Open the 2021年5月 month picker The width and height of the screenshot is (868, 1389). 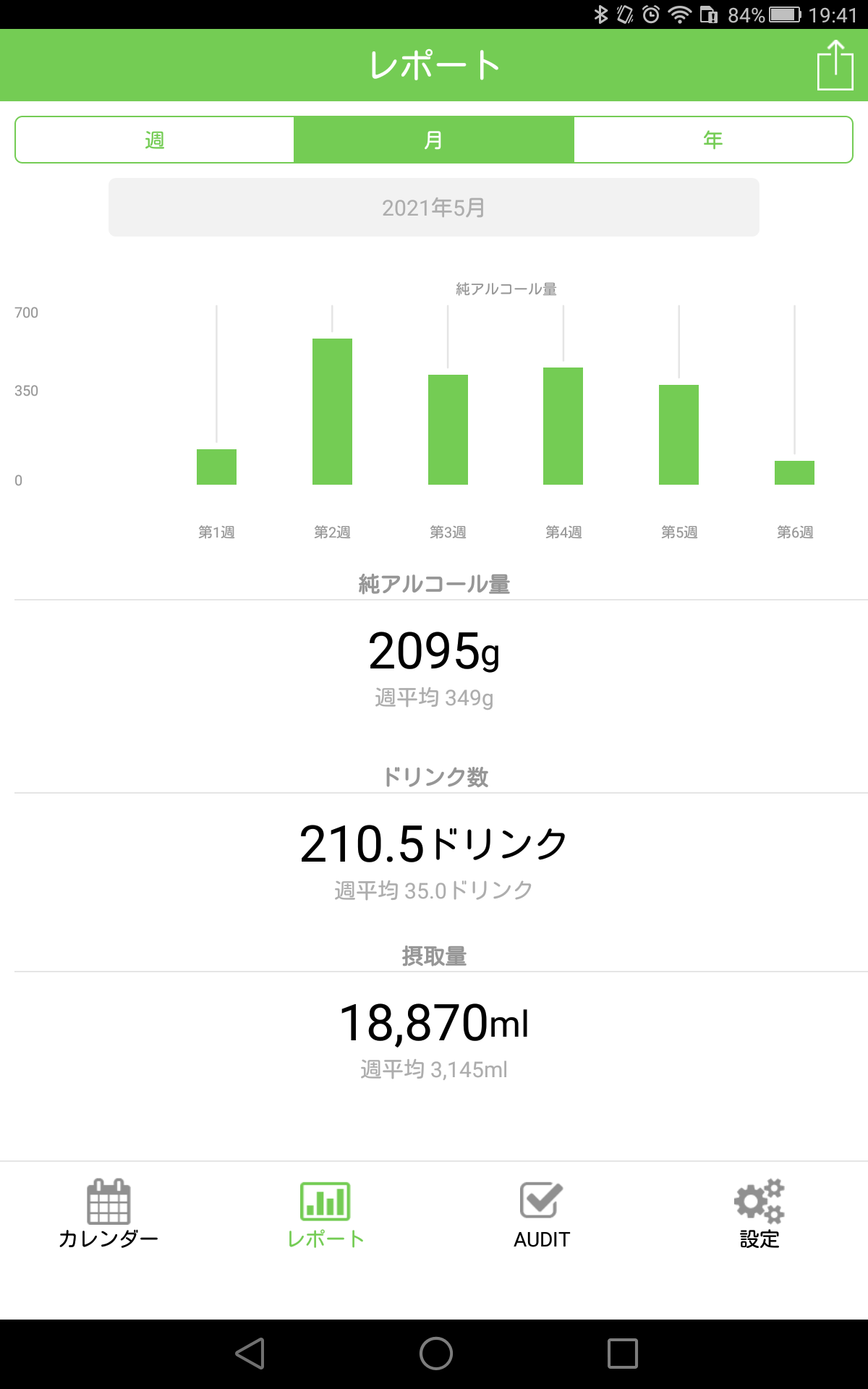[434, 208]
